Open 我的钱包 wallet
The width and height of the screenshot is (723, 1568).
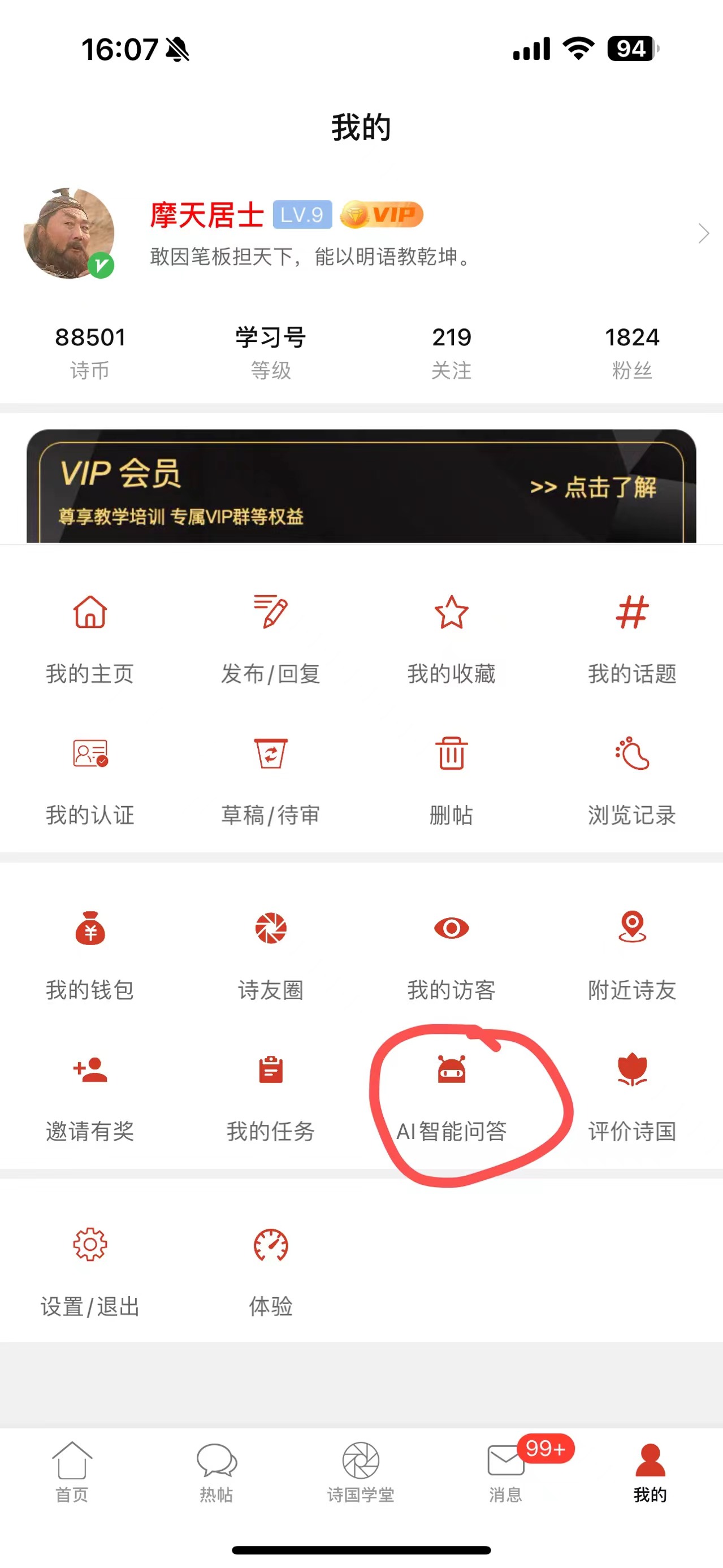(90, 955)
